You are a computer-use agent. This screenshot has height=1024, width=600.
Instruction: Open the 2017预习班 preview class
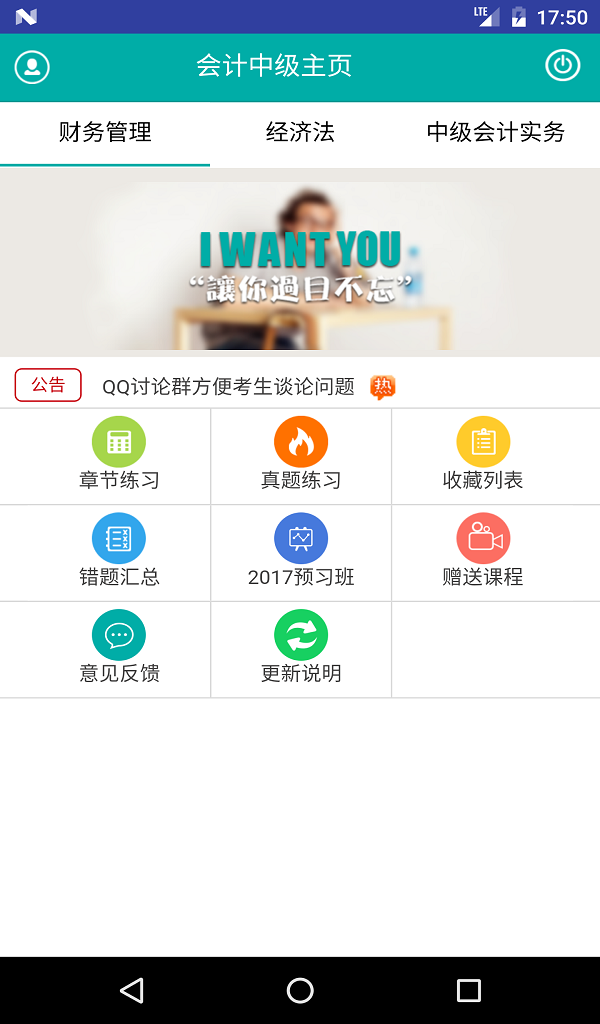pyautogui.click(x=301, y=552)
